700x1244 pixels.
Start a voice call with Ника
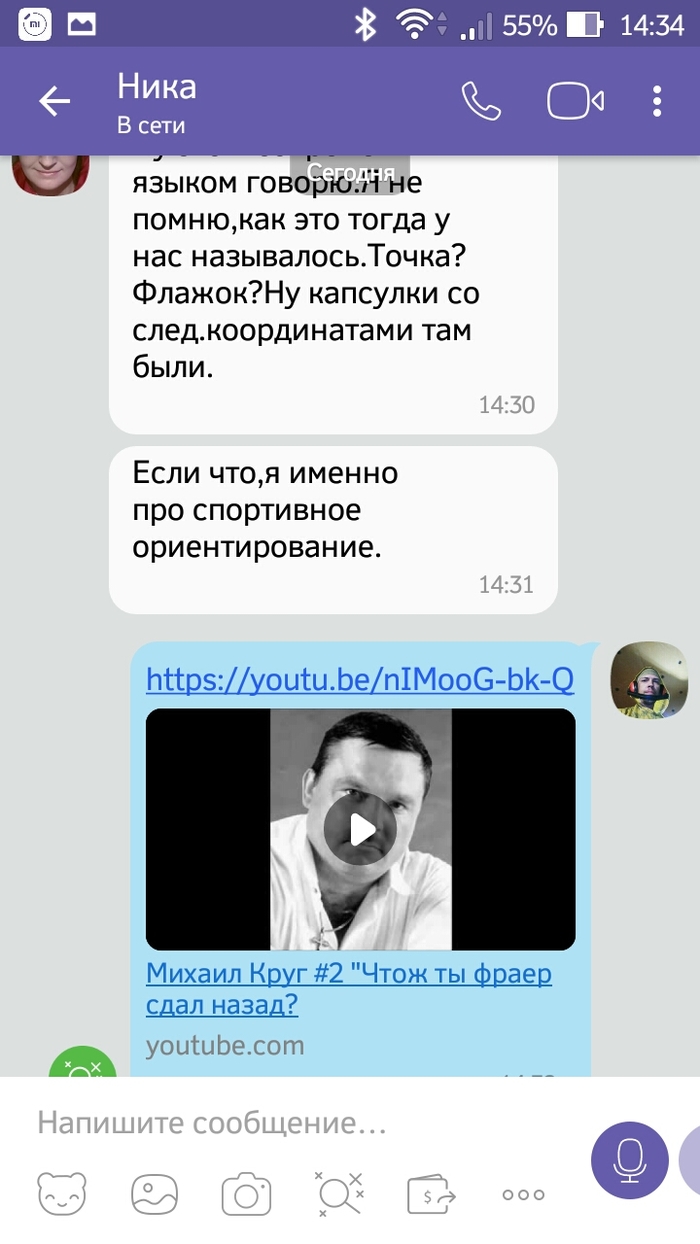481,101
